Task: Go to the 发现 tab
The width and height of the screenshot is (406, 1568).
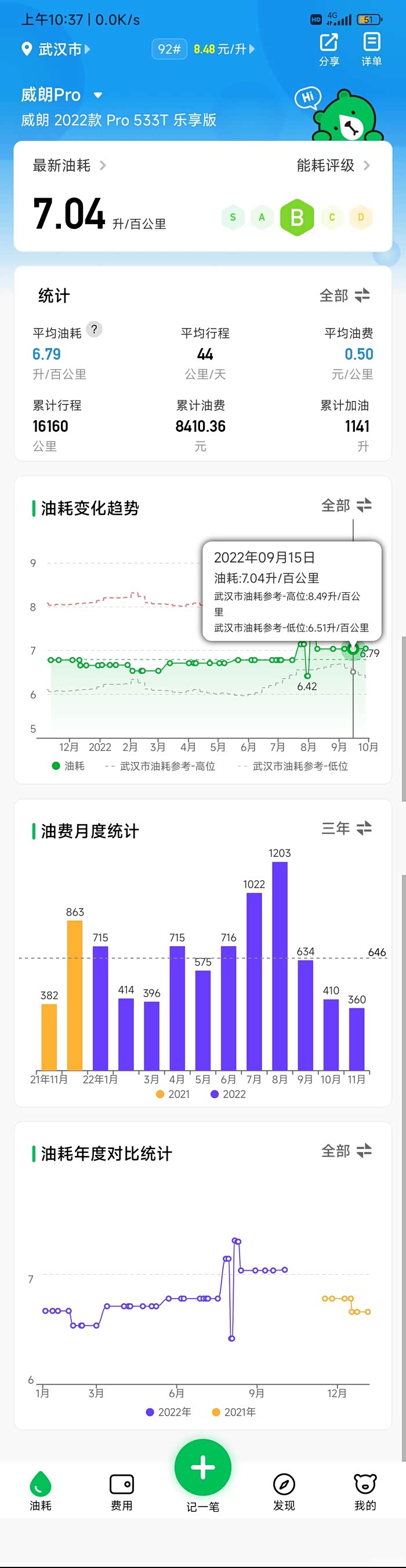Action: coord(284,1491)
